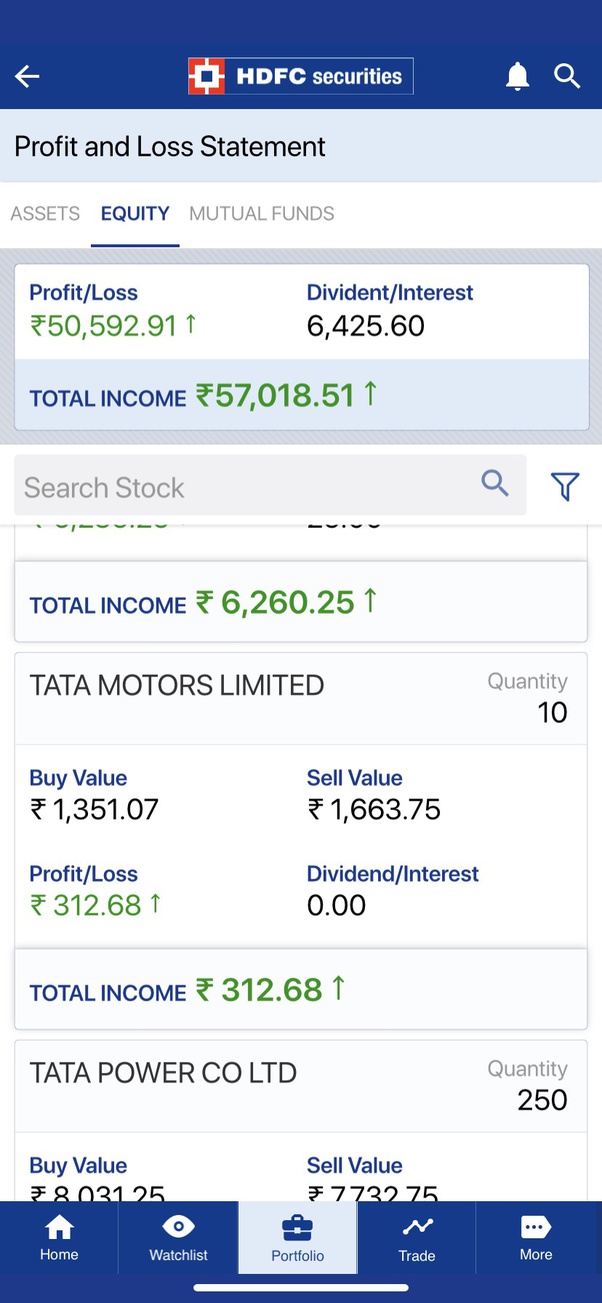Open the notifications bell
The image size is (602, 1303).
pos(517,76)
